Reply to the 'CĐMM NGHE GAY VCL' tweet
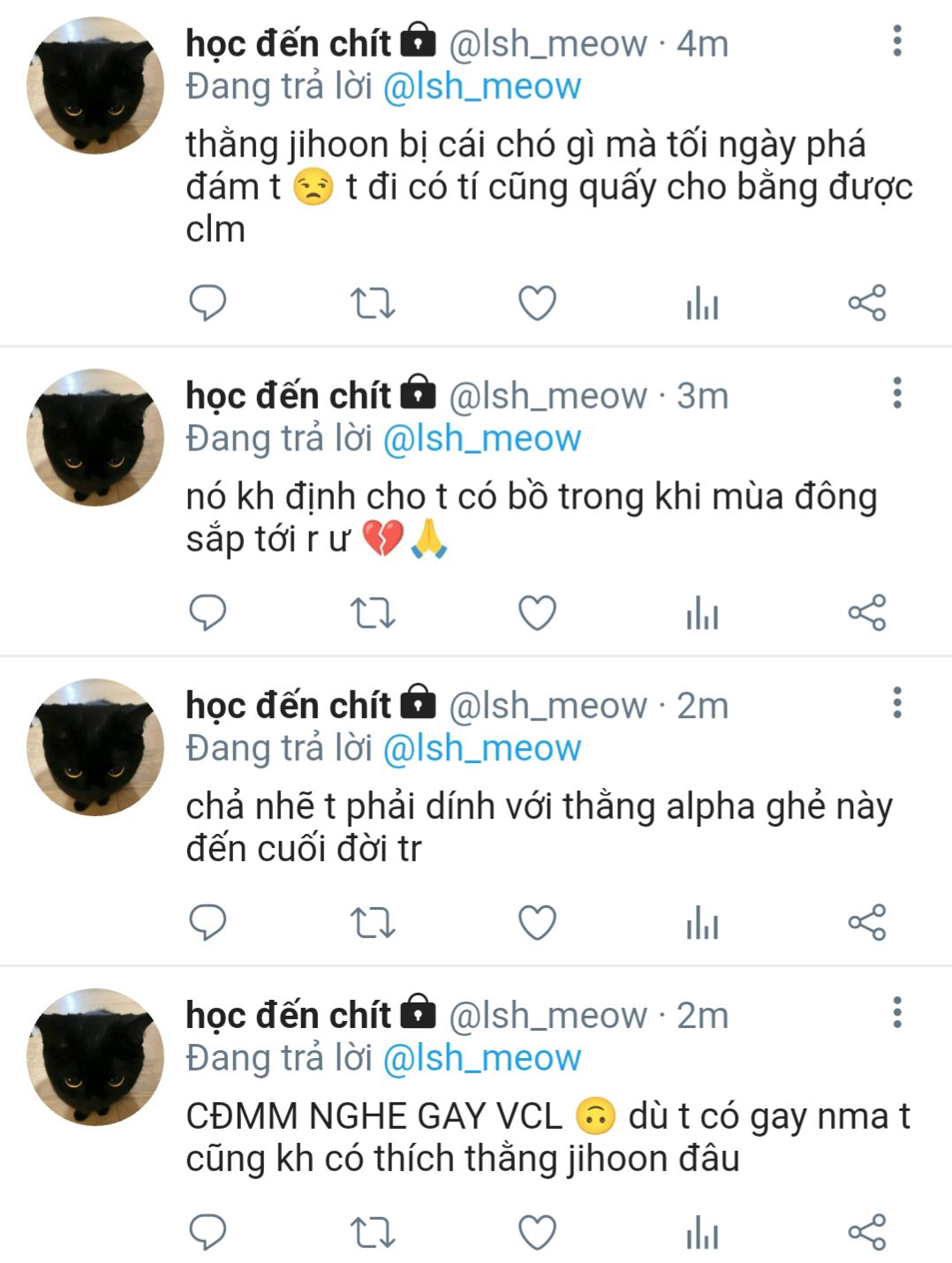The image size is (952, 1263). [x=208, y=1232]
